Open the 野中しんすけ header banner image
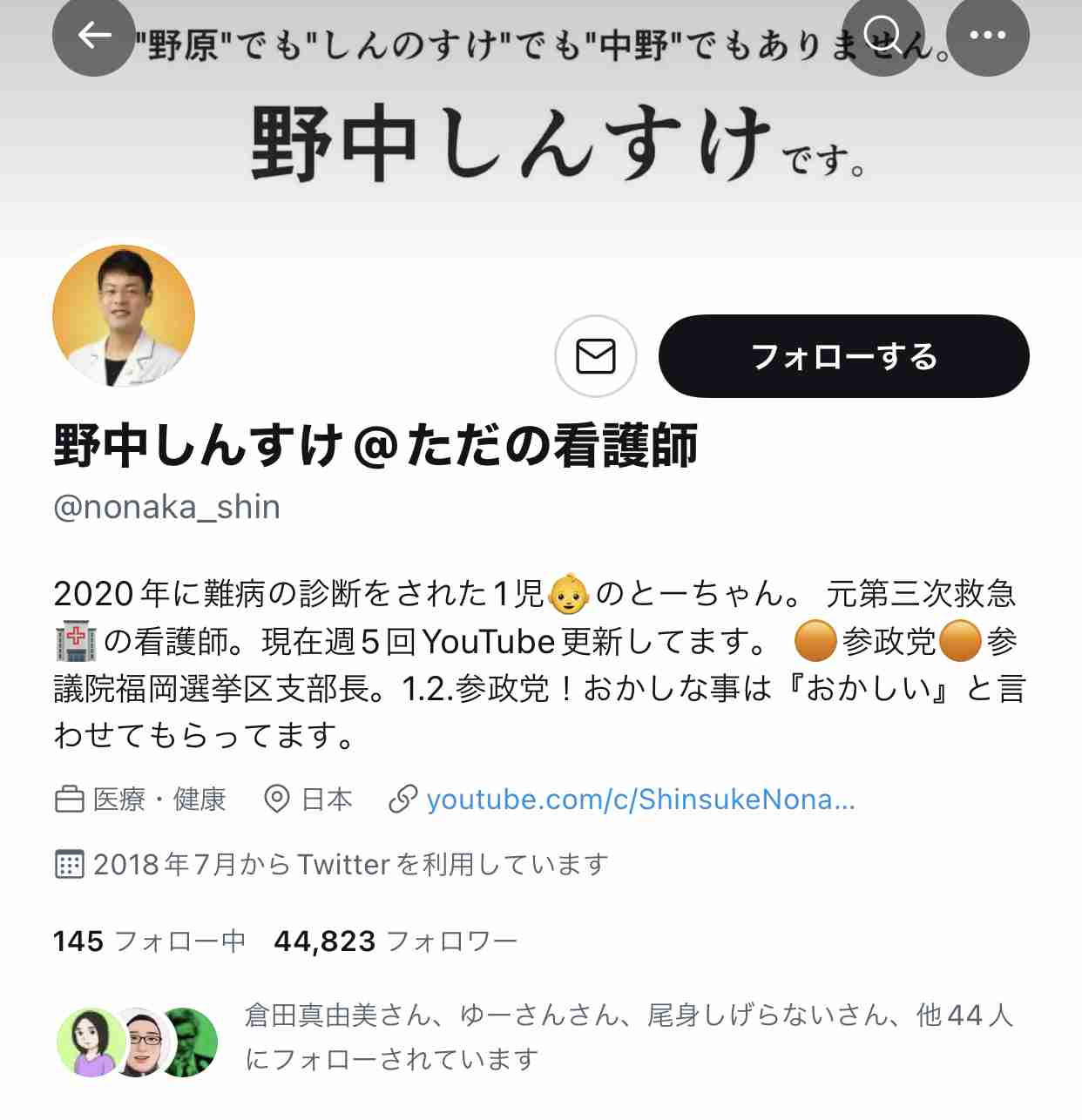Viewport: 1082px width, 1120px height. [x=540, y=139]
